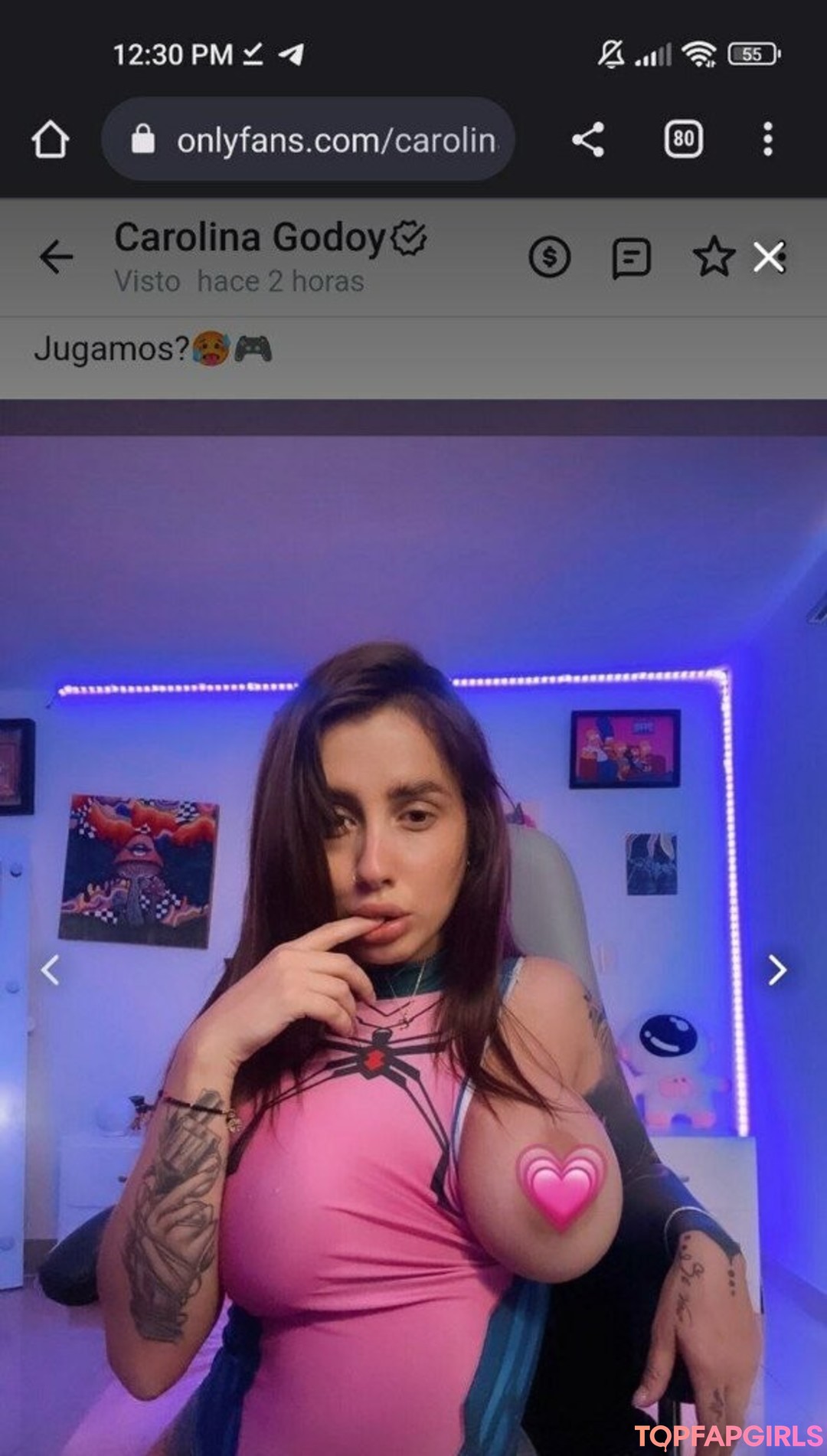Viewport: 827px width, 1456px height.
Task: Open messages with Carolina Godoy
Action: [x=631, y=257]
